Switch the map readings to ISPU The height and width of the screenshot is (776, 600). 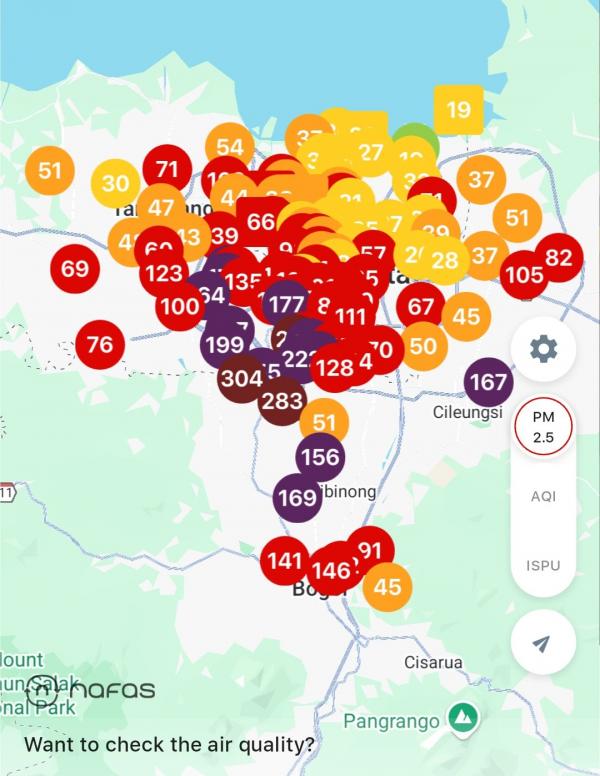click(543, 566)
